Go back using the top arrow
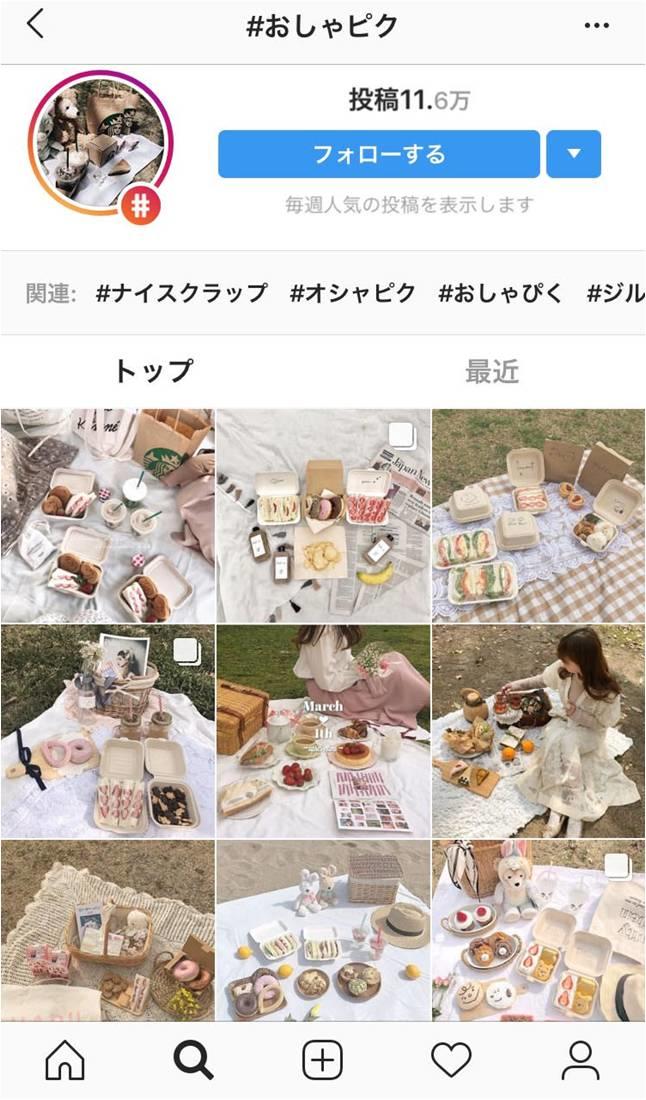 tap(36, 24)
